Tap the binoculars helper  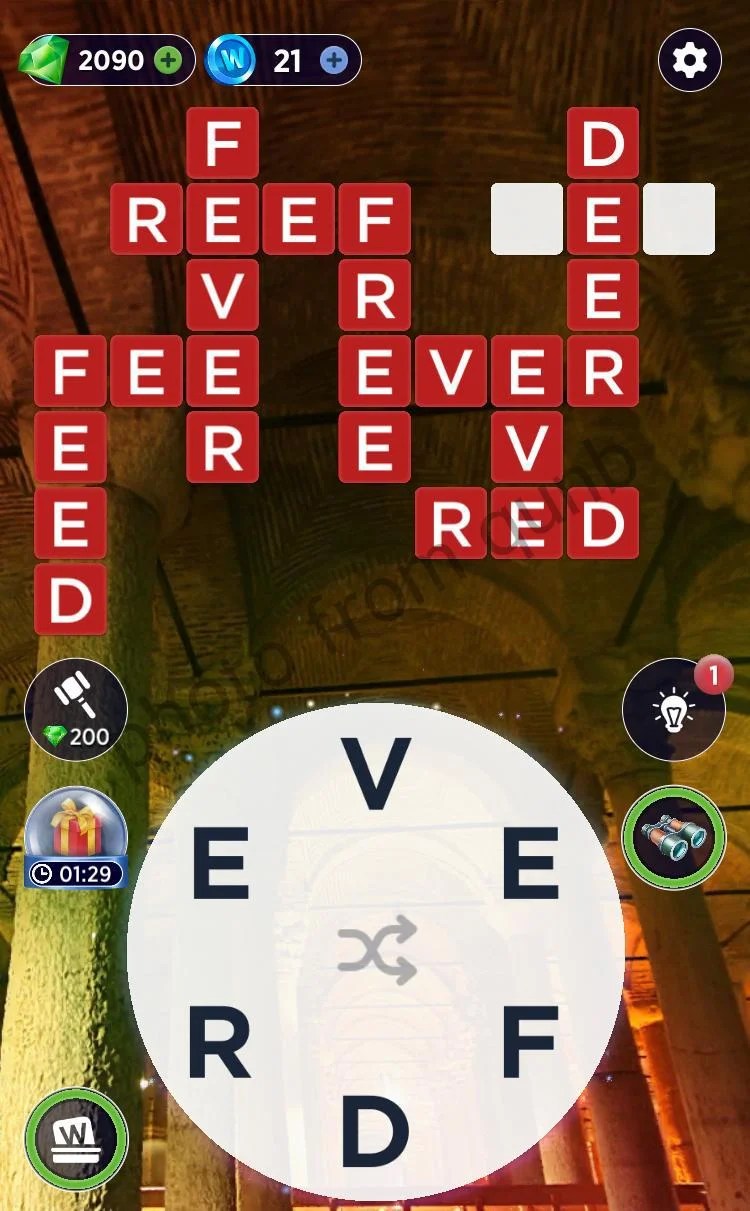(673, 837)
